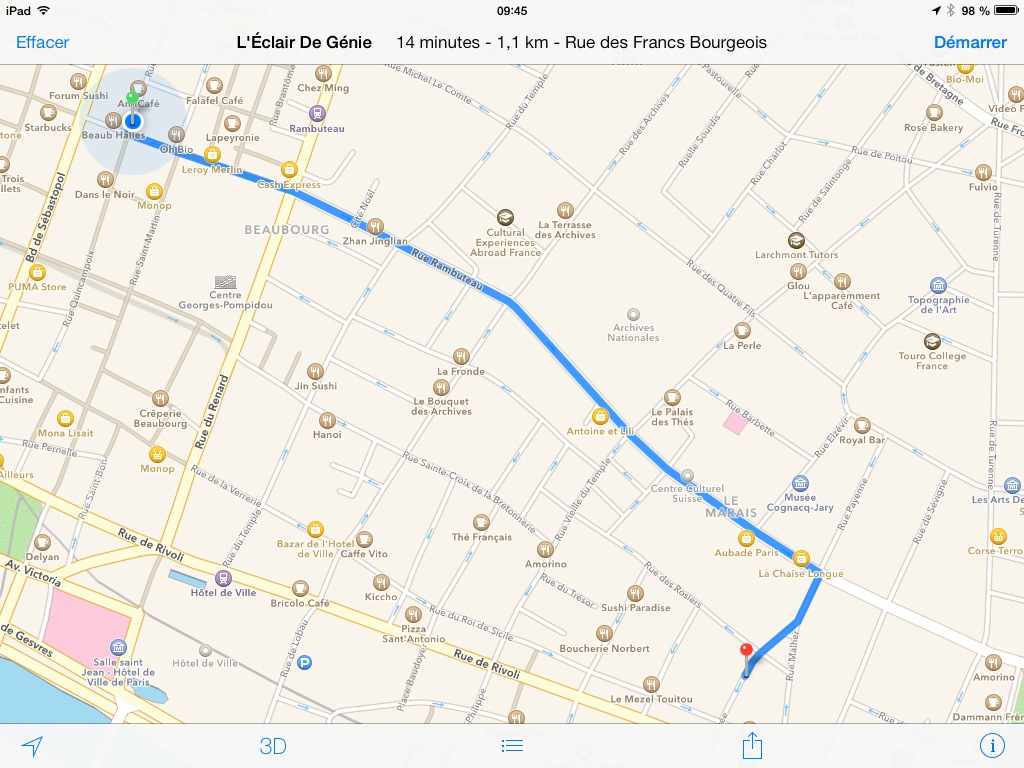The image size is (1024, 768).
Task: Open the Antoine et Lili shop marker
Action: 600,416
